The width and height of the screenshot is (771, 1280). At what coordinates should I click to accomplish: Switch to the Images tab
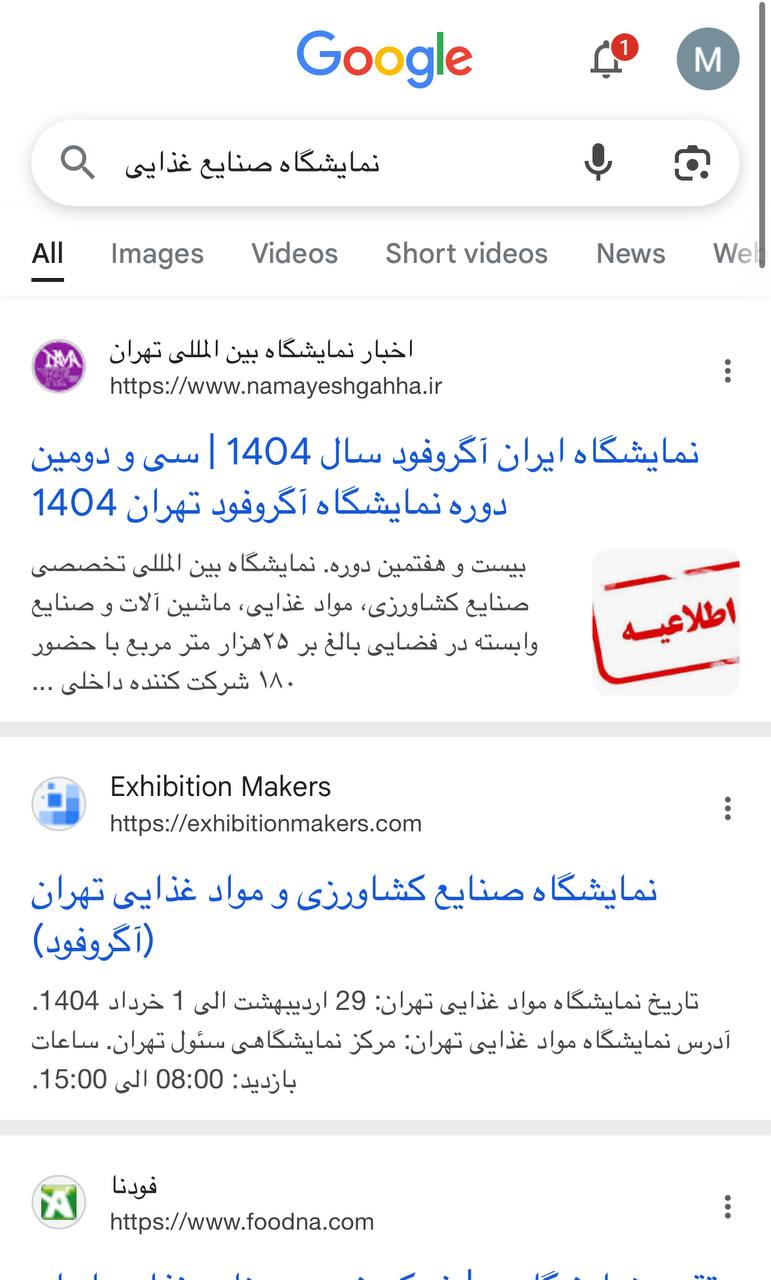(x=157, y=254)
